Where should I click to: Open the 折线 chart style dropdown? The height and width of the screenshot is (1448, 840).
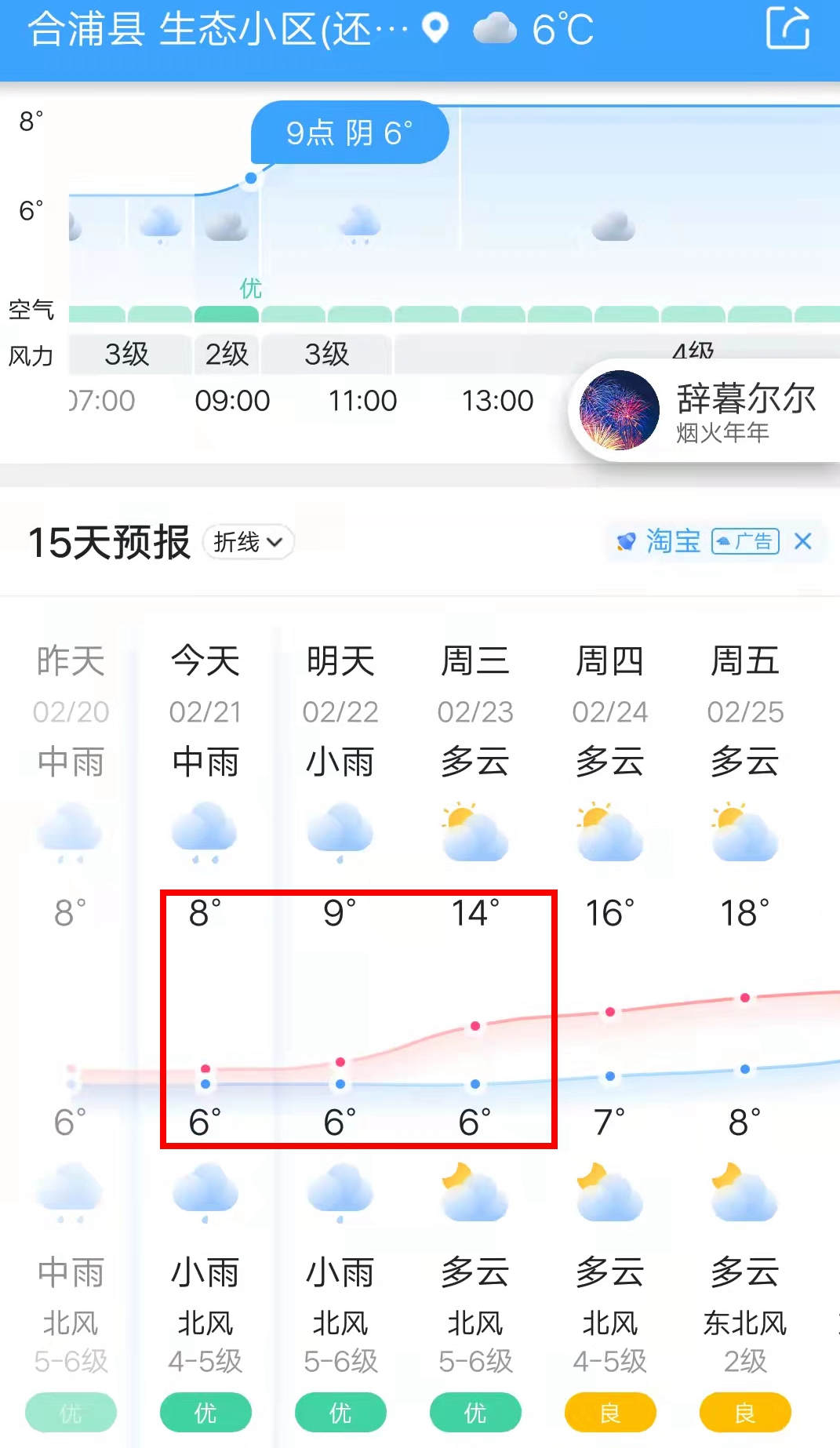pyautogui.click(x=249, y=542)
